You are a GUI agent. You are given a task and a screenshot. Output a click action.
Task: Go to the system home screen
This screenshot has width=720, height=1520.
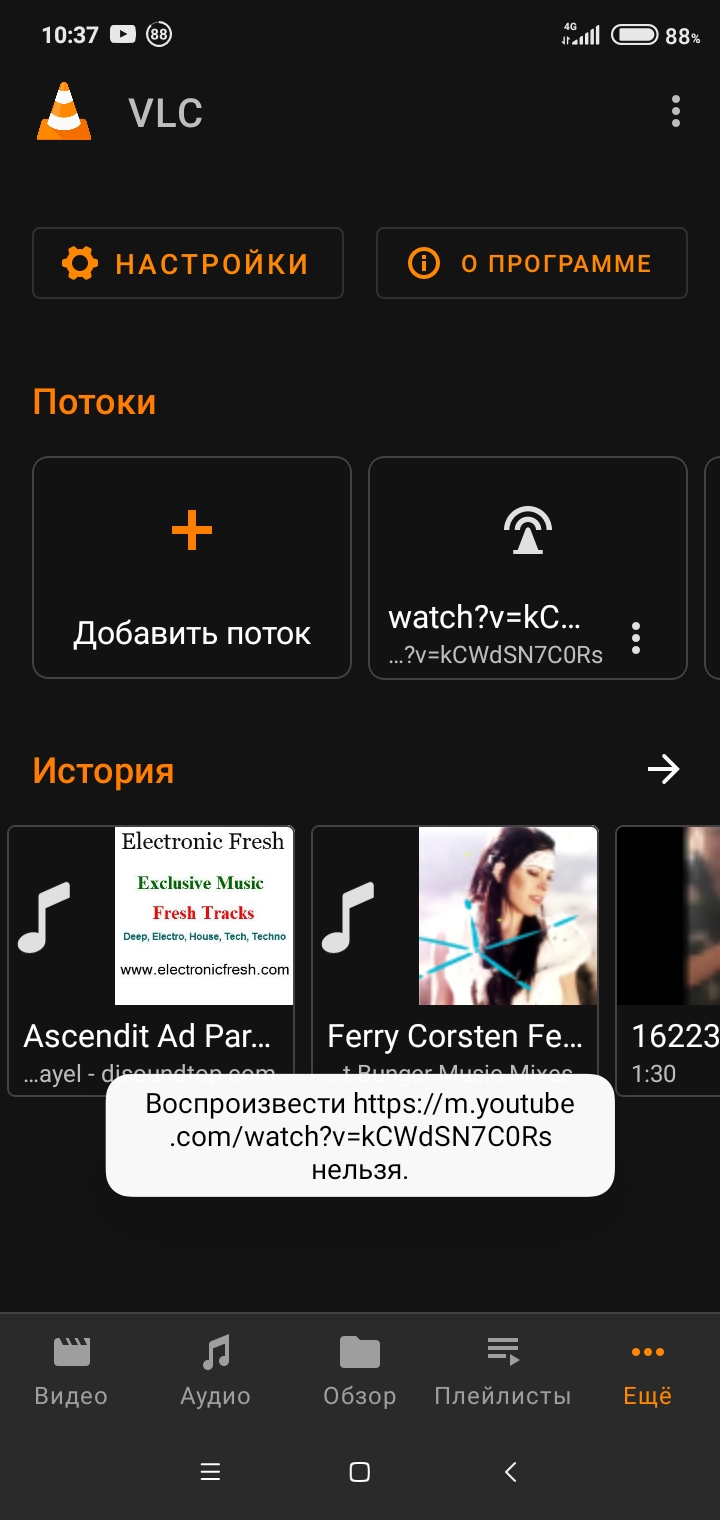coord(360,1472)
